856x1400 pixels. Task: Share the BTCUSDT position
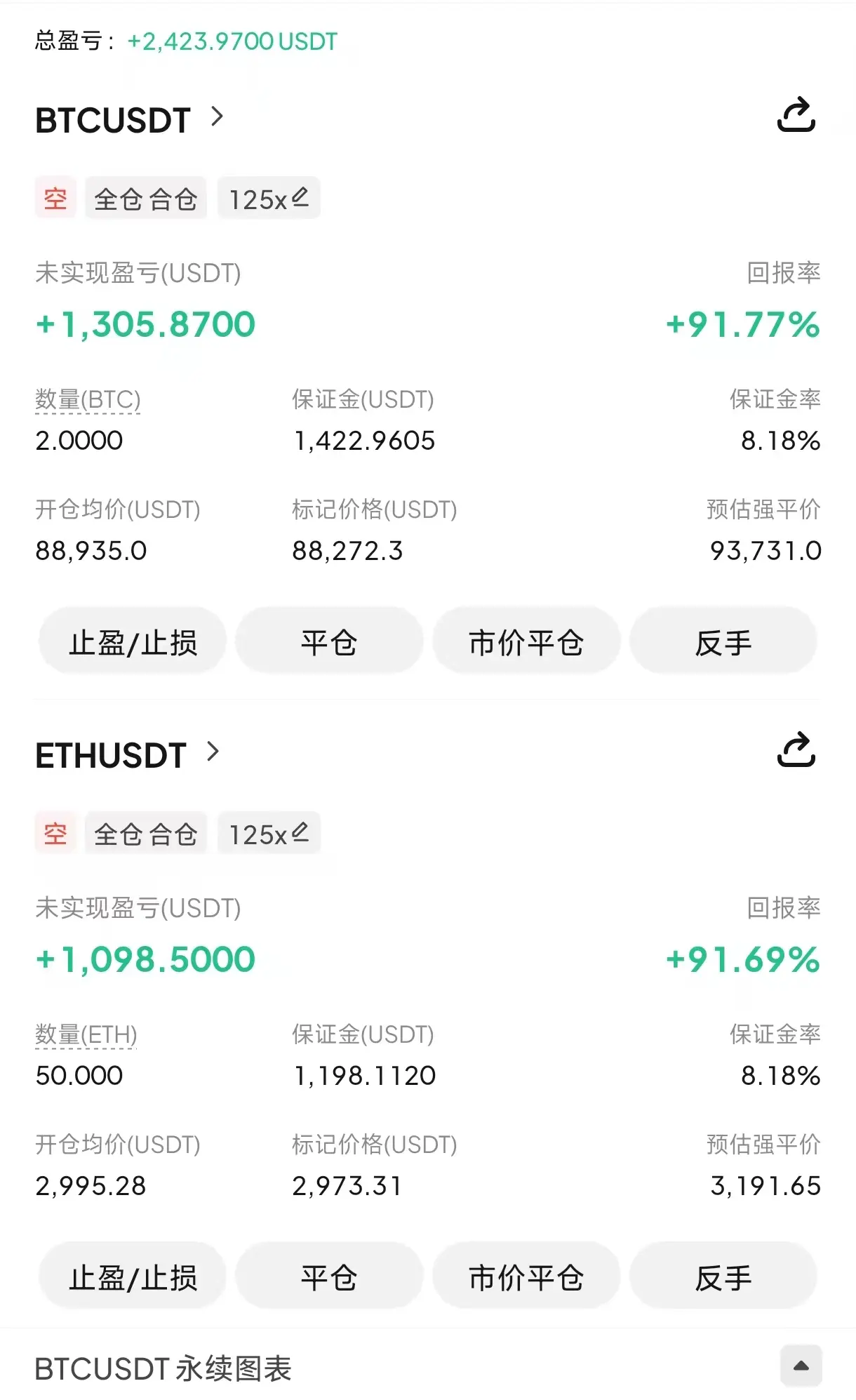click(x=796, y=116)
